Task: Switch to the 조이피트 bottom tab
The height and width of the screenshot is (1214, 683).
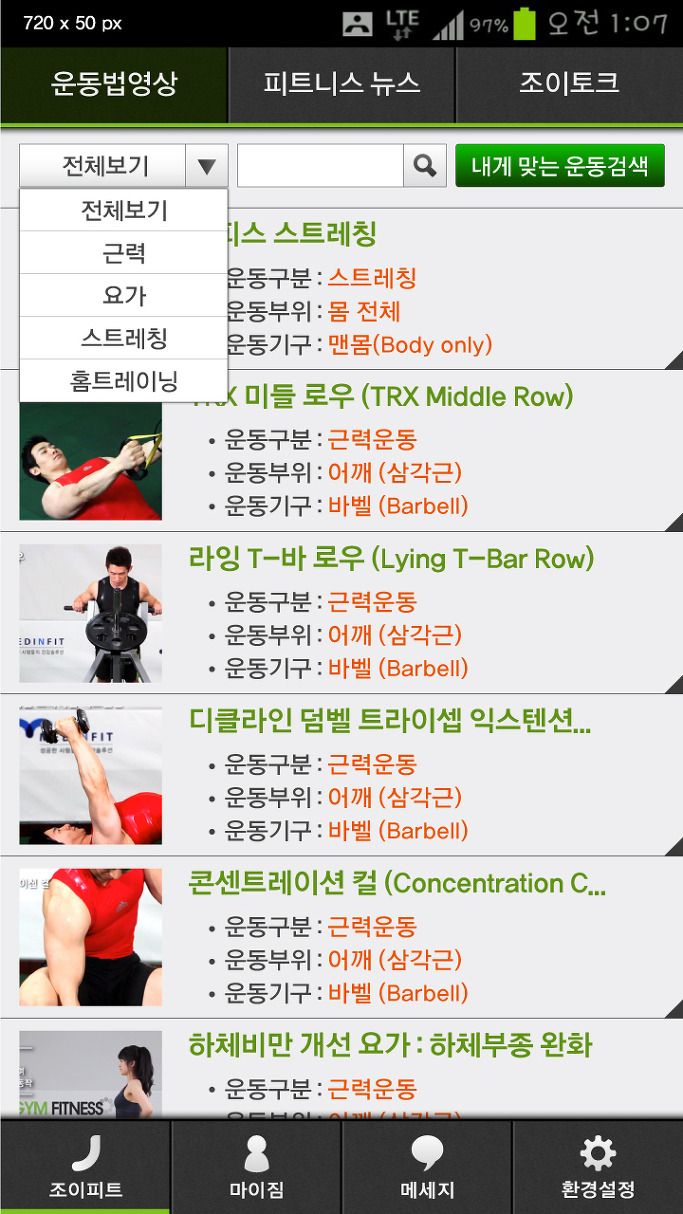Action: 85,1167
